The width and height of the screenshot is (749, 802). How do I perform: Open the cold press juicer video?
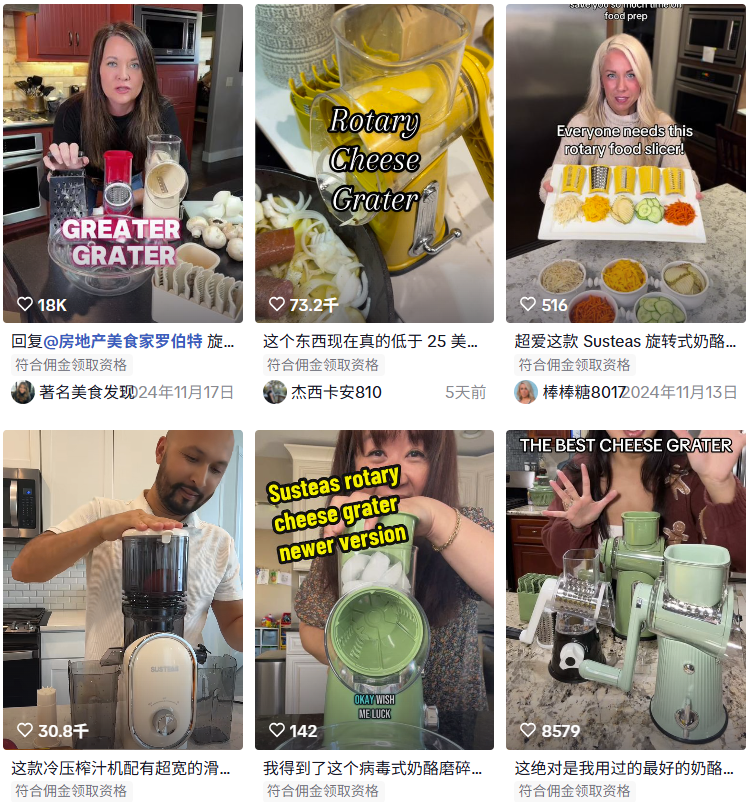122,590
